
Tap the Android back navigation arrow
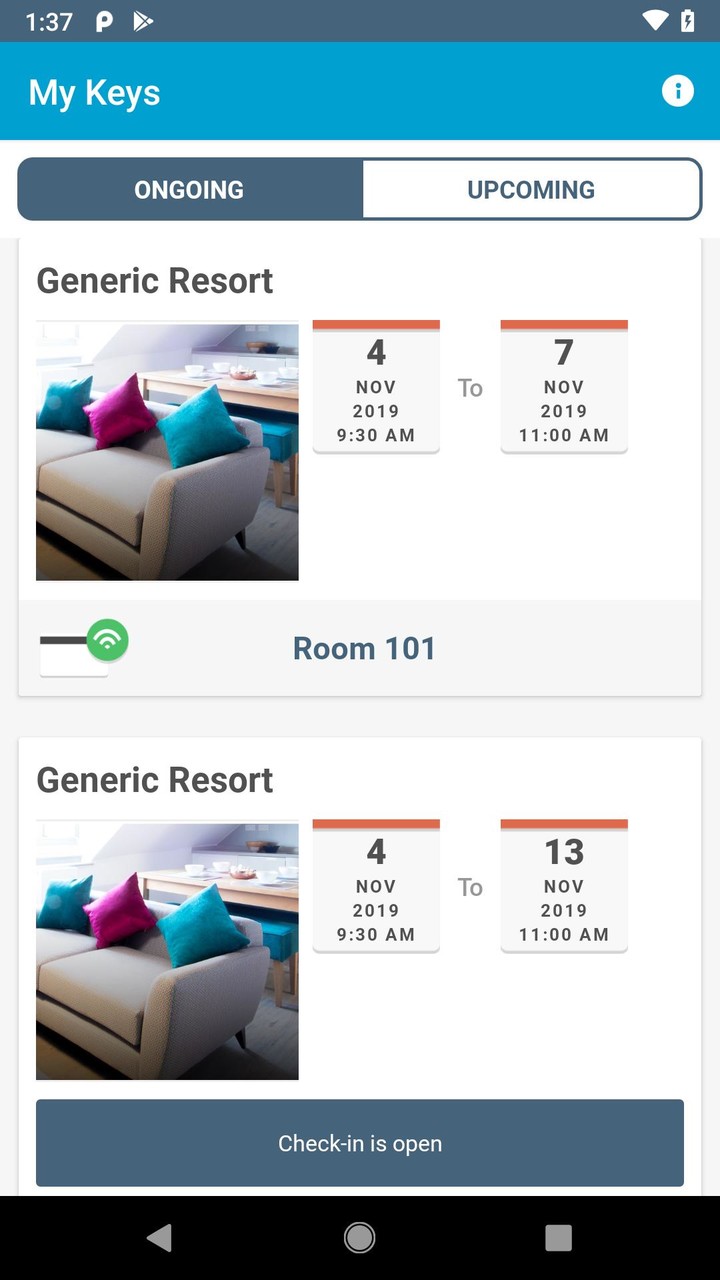[160, 1237]
